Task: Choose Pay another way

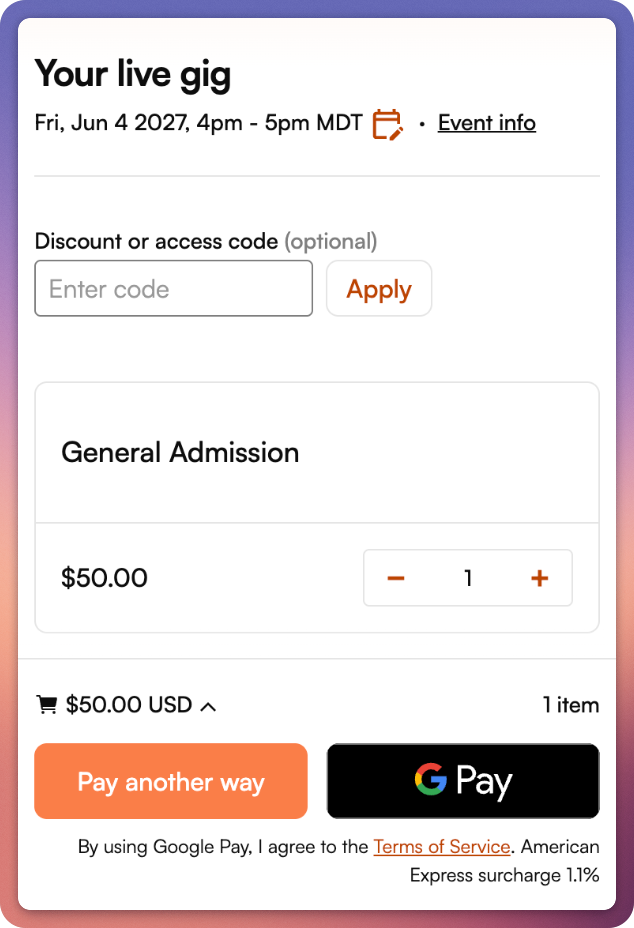Action: coord(171,781)
